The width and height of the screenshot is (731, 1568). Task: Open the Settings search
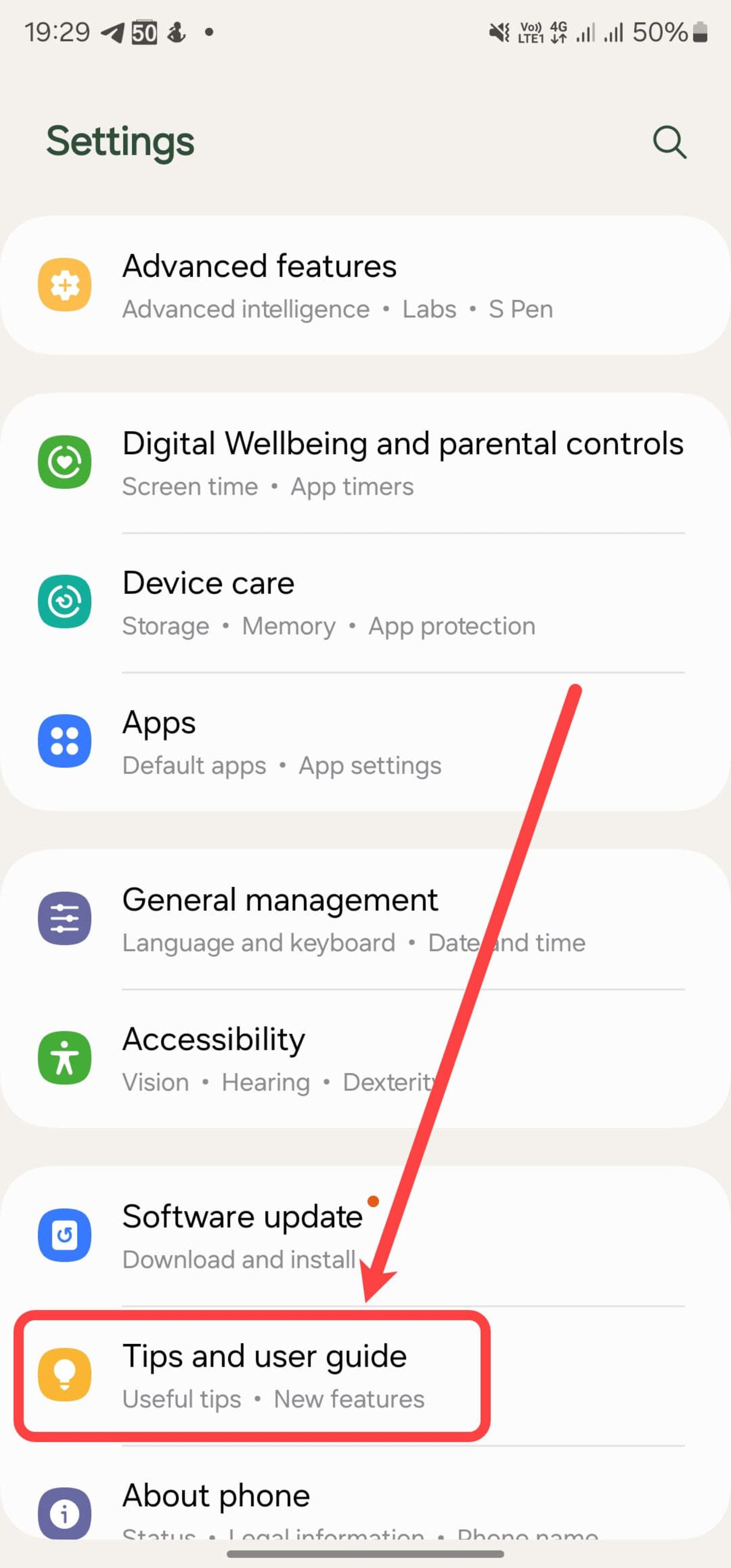[x=669, y=142]
